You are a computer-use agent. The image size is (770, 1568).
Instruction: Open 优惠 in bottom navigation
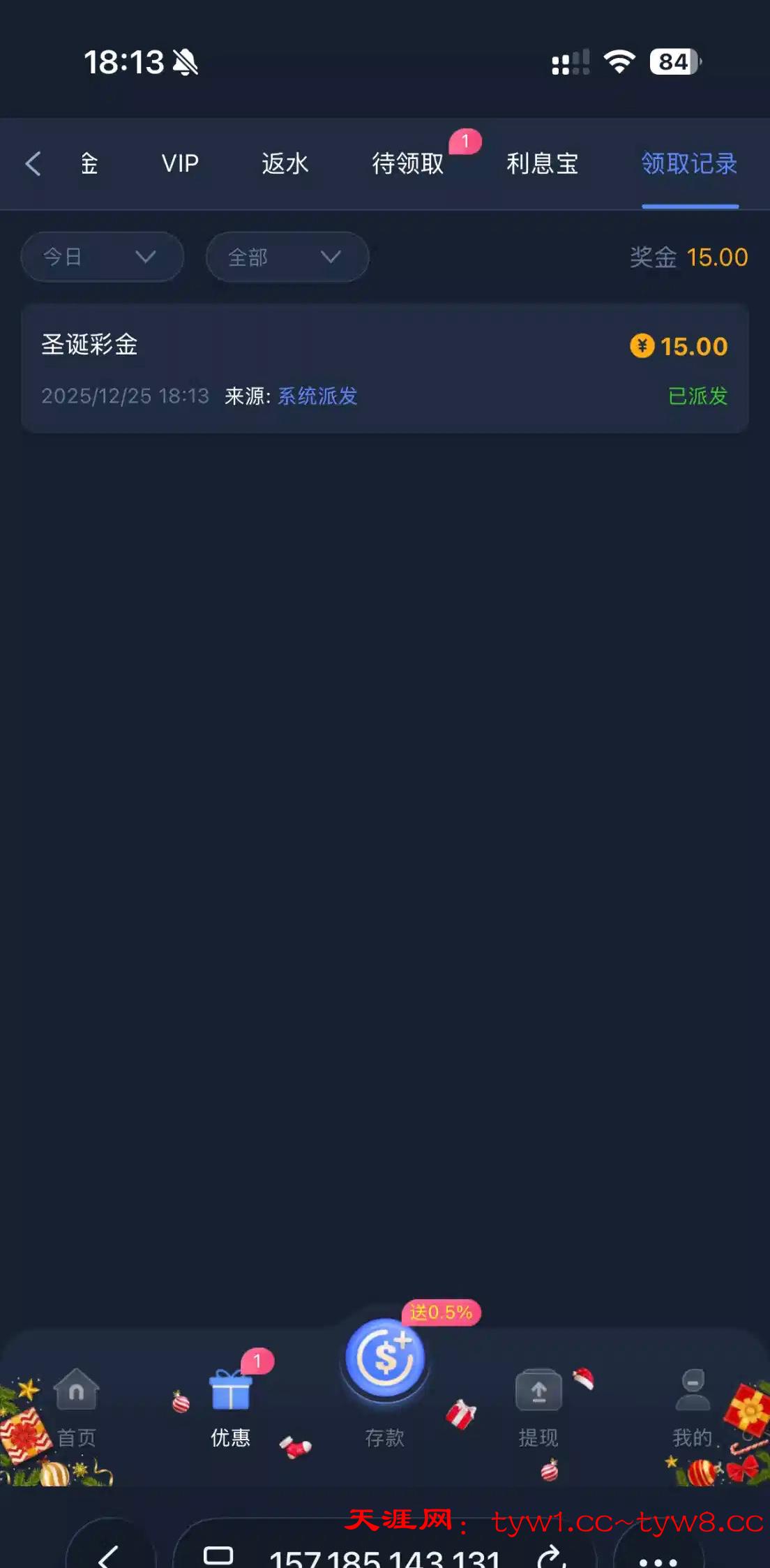230,1406
